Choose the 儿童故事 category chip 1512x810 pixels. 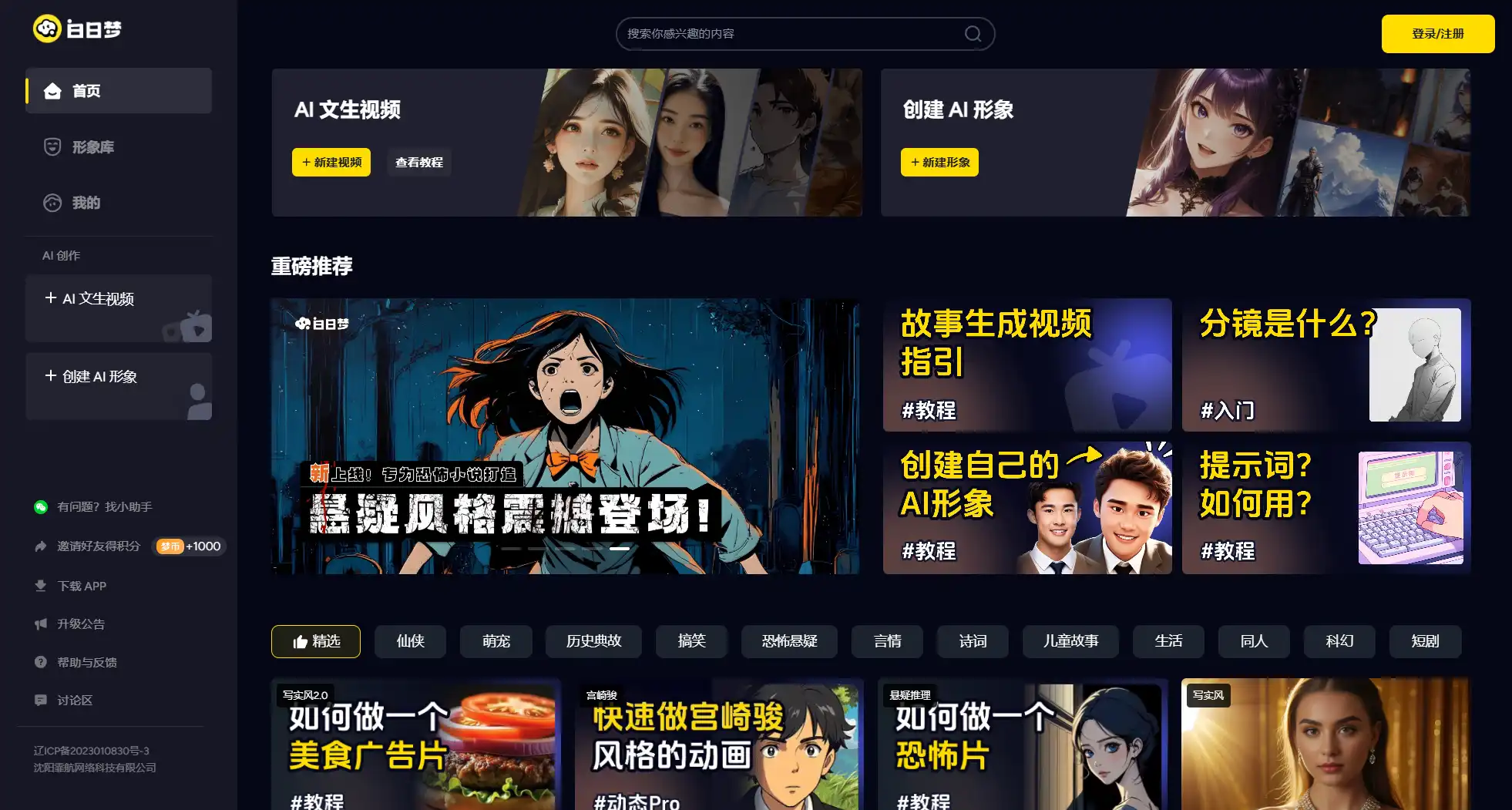(x=1070, y=641)
